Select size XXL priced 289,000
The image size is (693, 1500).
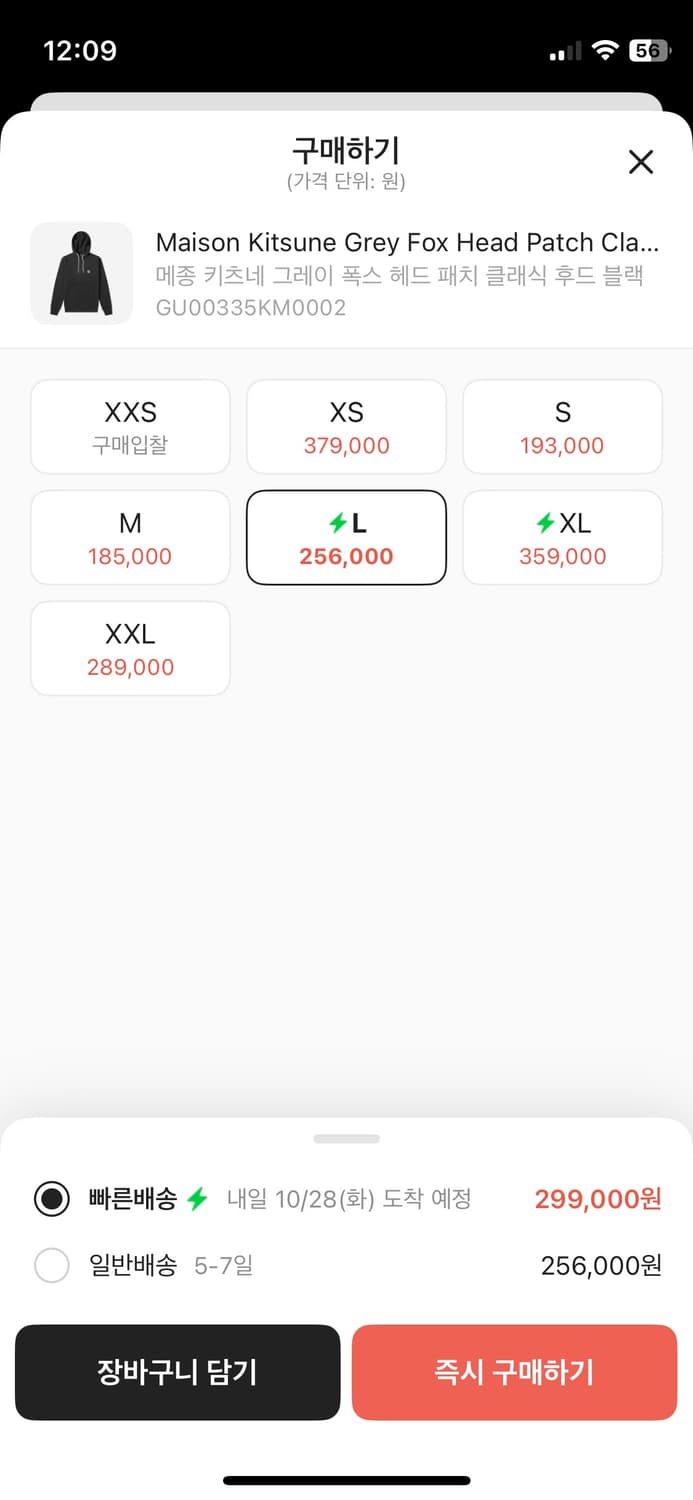tap(131, 649)
